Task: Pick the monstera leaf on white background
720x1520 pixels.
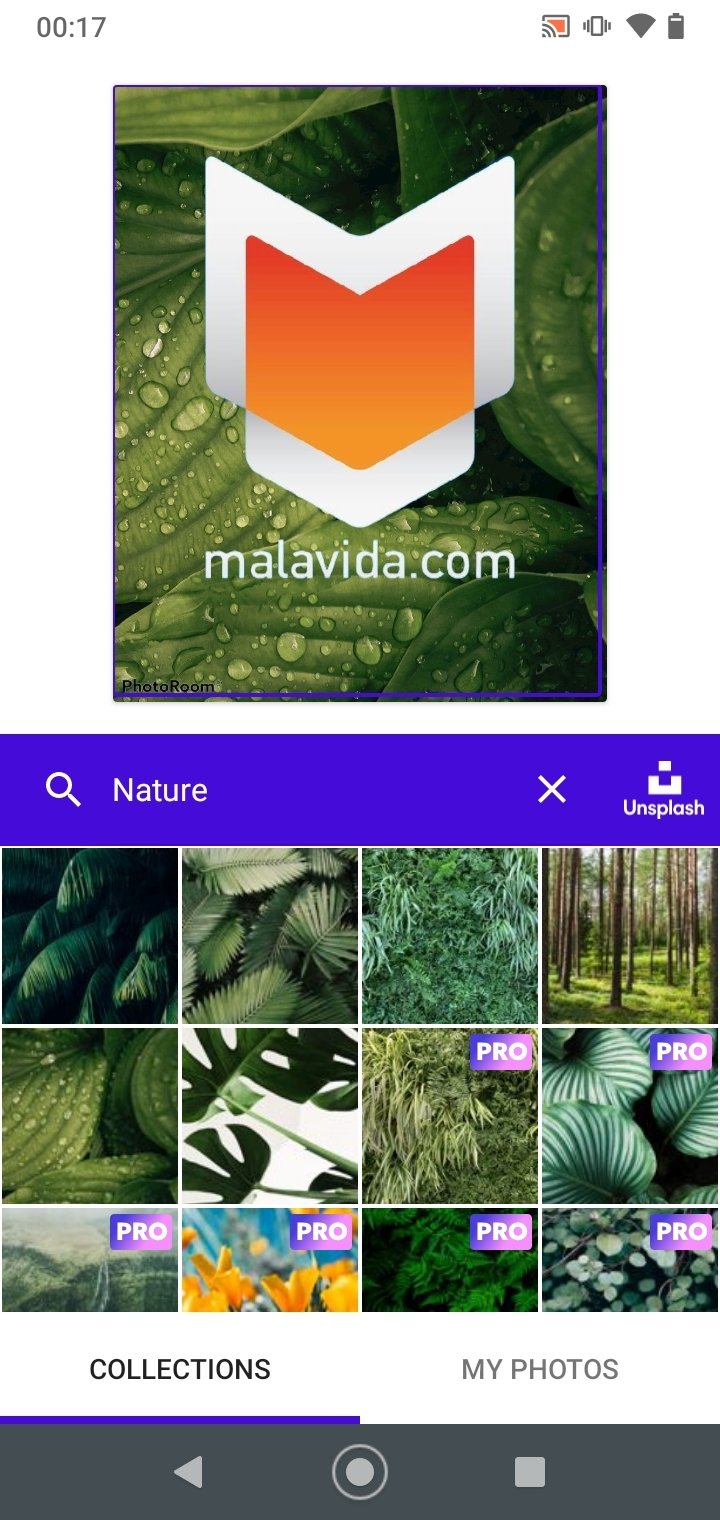Action: tap(270, 1116)
